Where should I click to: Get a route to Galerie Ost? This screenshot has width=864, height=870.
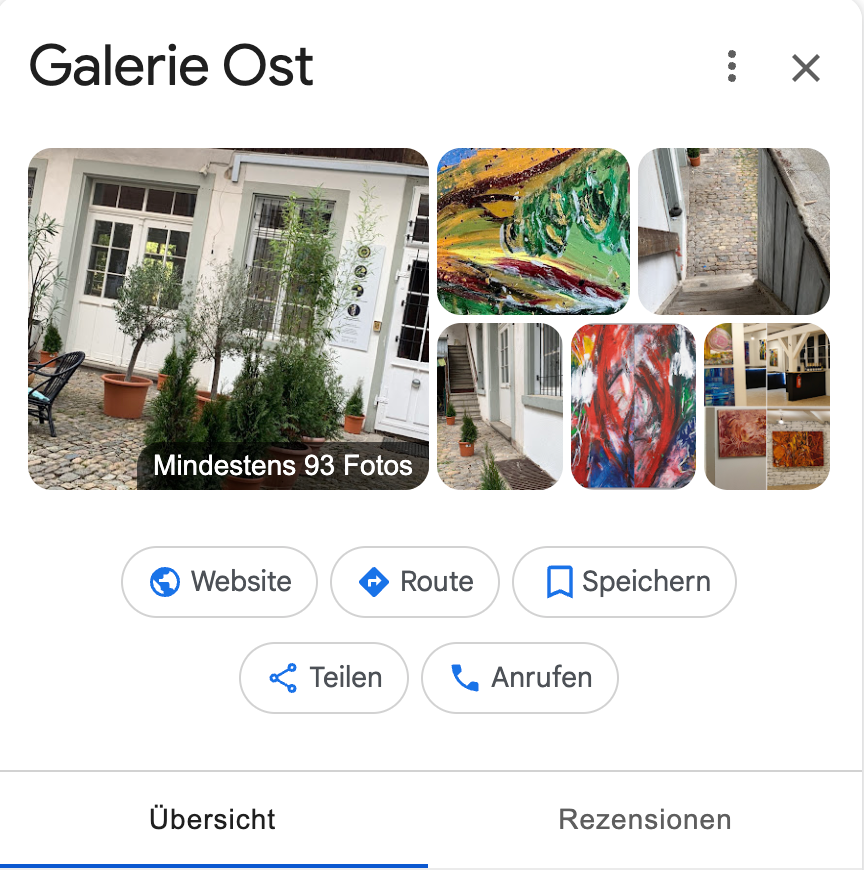pyautogui.click(x=415, y=582)
